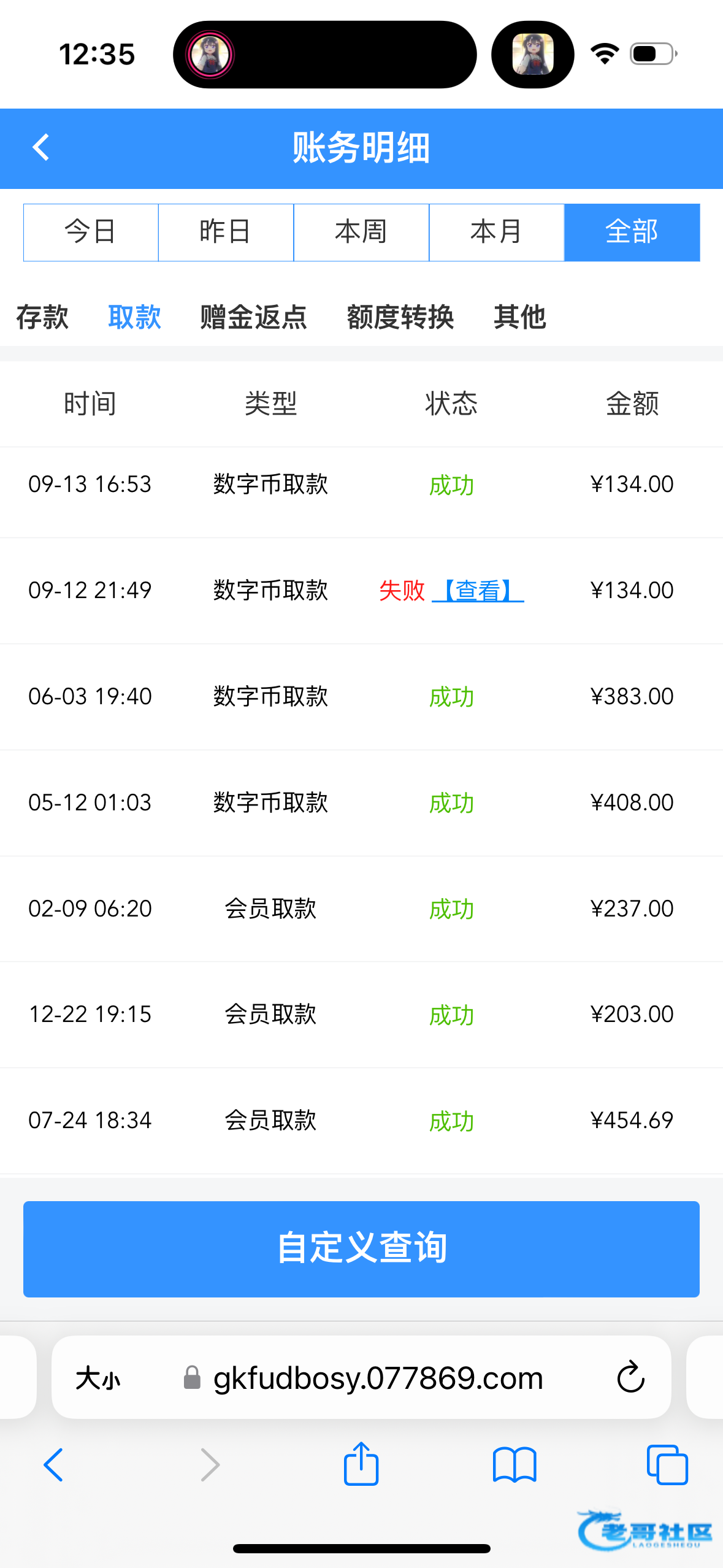This screenshot has height=1568, width=723.
Task: View the 赠金返点 records
Action: 253,317
